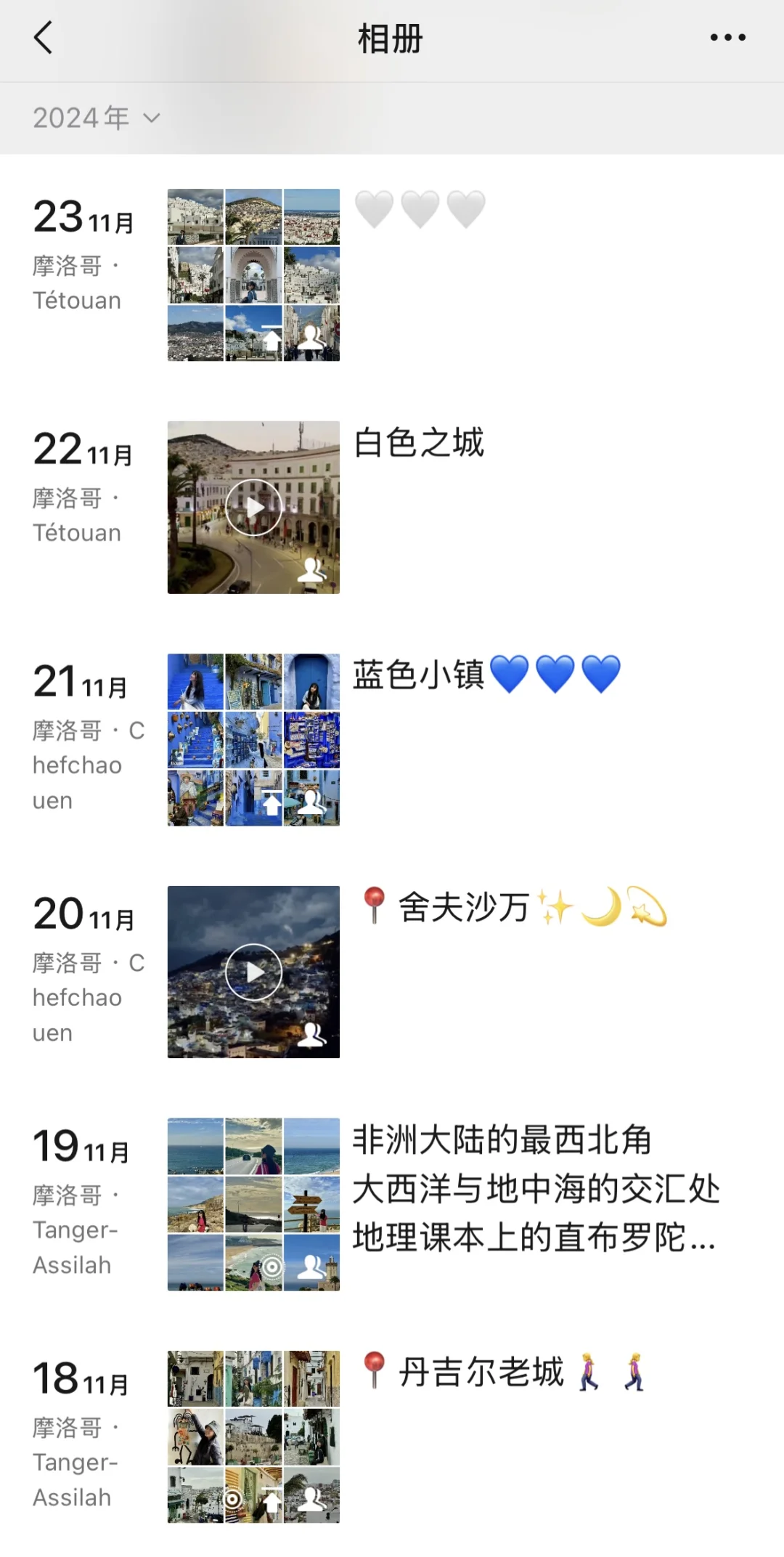This screenshot has width=784, height=1557.
Task: Expand the 2024年 year selector
Action: click(96, 118)
